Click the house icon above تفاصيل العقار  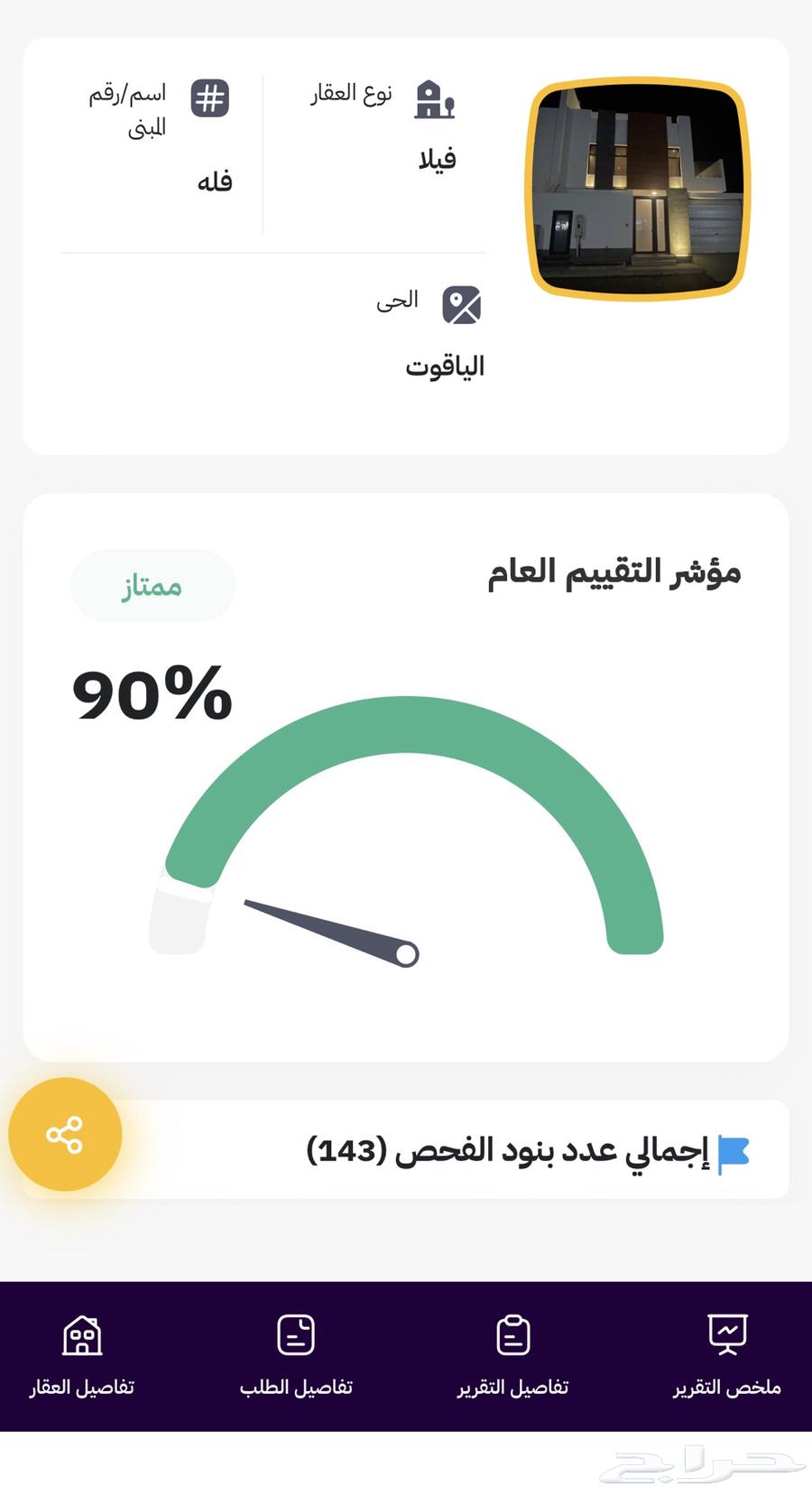[82, 1333]
